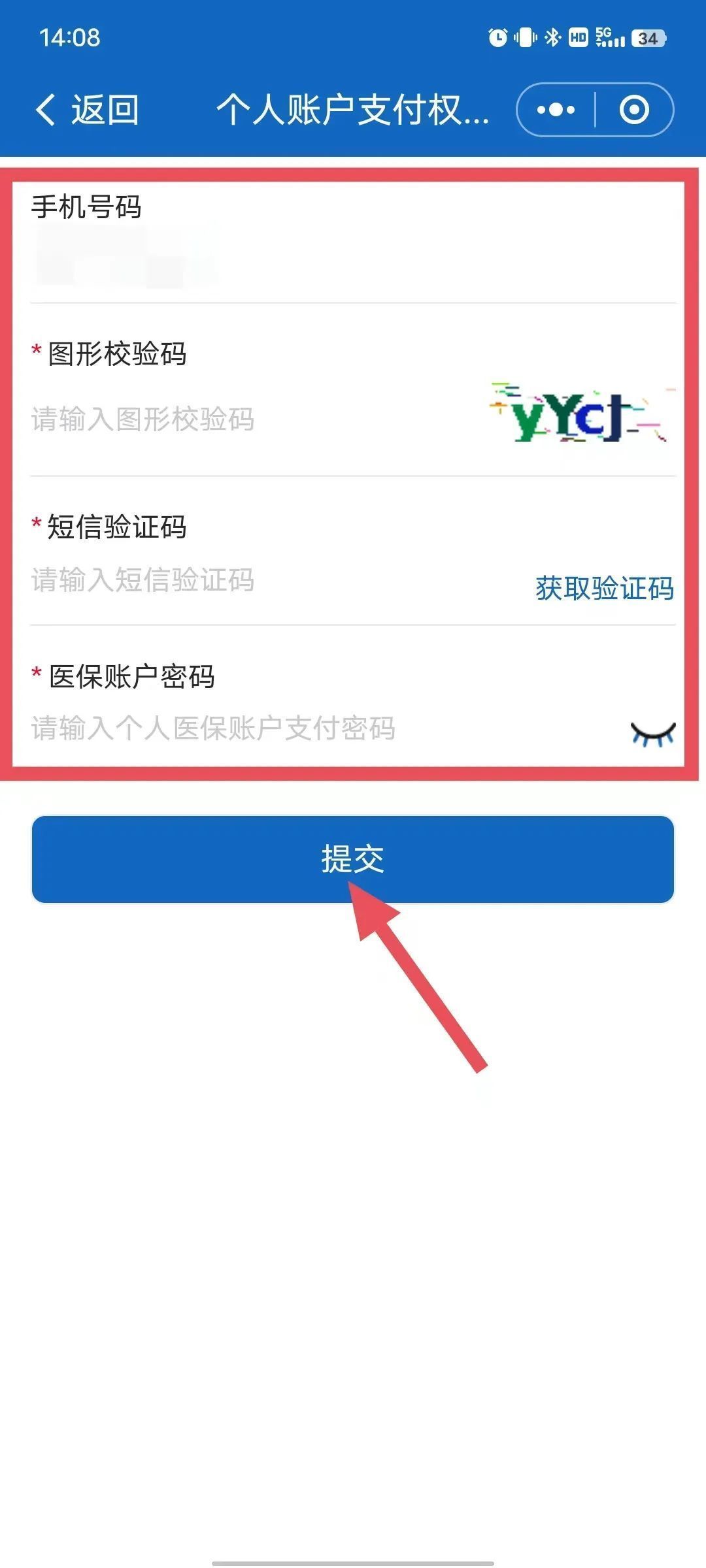706x1568 pixels.
Task: Close the mini program via circle icon
Action: point(634,110)
